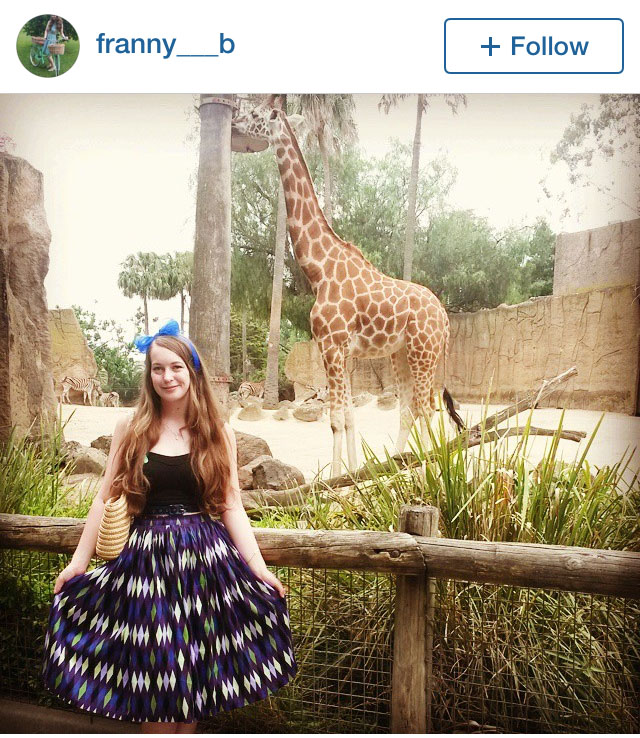Open the franny___b username link
This screenshot has width=640, height=738.
tap(165, 45)
